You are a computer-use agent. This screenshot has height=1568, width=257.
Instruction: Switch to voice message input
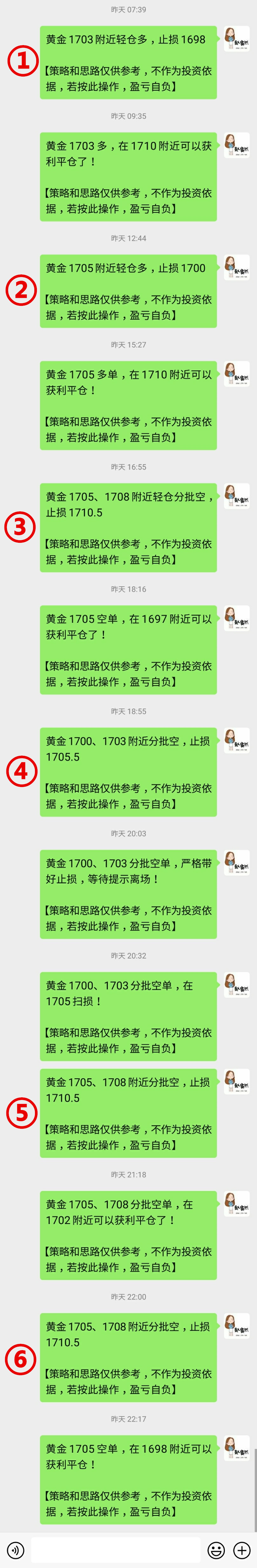16,1550
